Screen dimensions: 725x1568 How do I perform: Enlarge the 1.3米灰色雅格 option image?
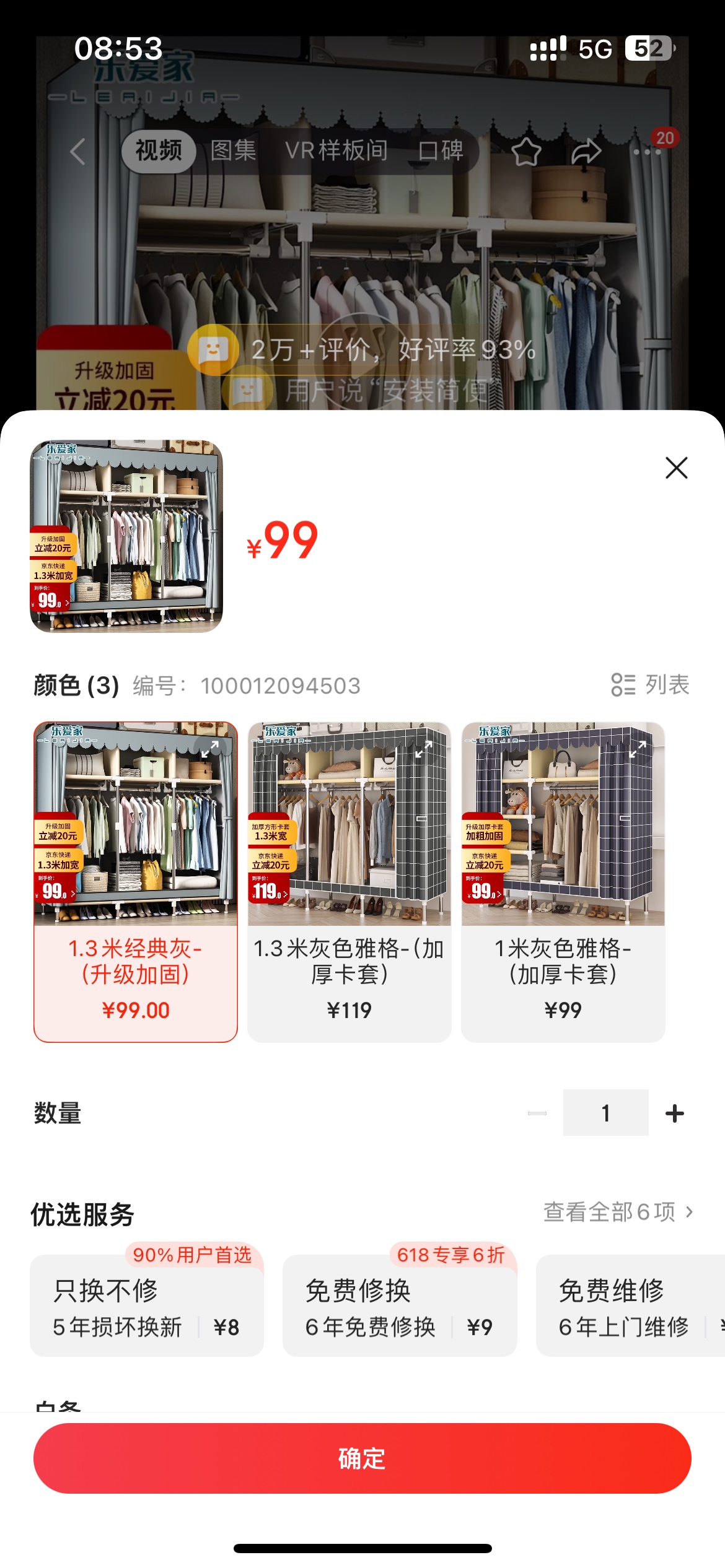click(x=424, y=750)
